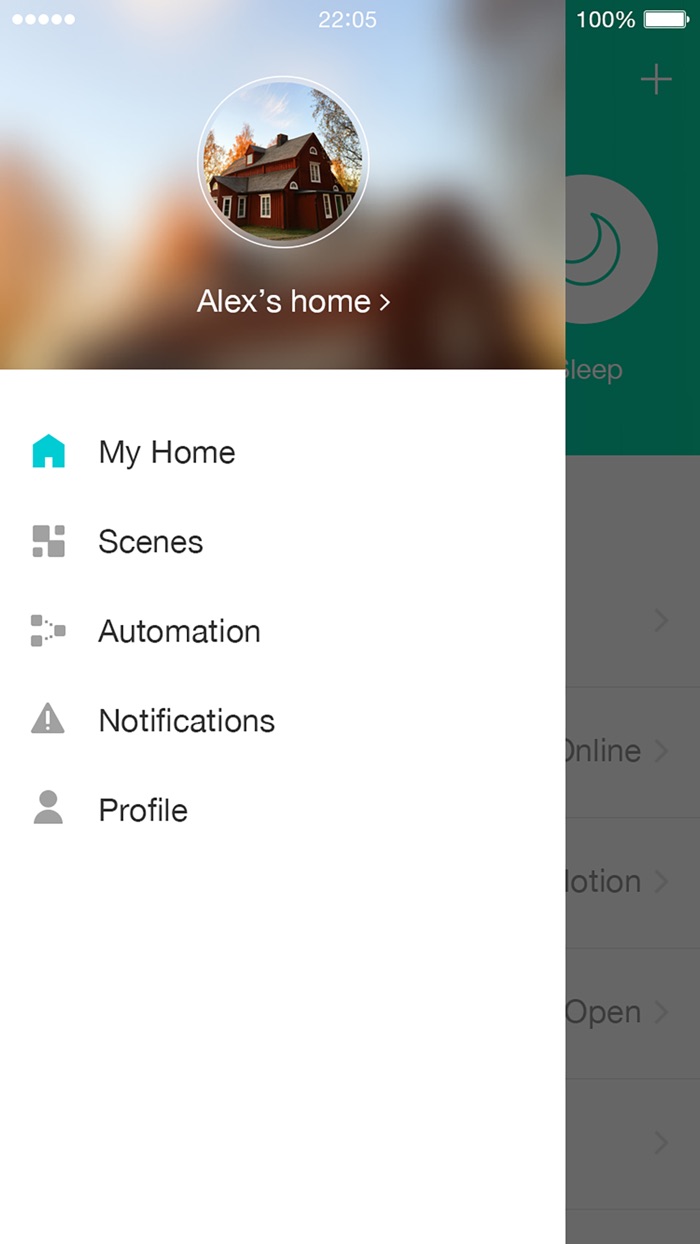Activate the Sleep scene button
The height and width of the screenshot is (1244, 700).
coord(612,250)
